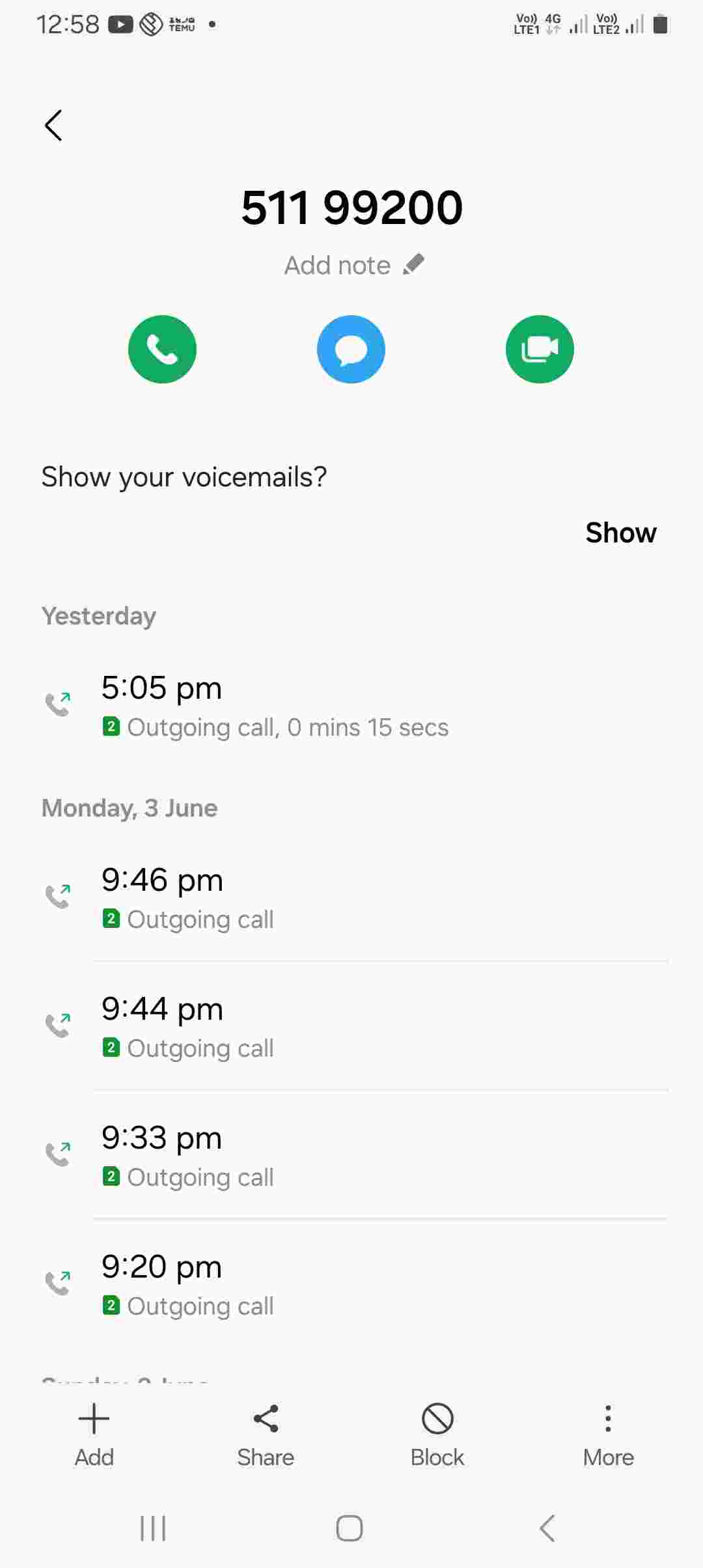Screen dimensions: 703x1568
Task: Send a message to this number
Action: [351, 349]
